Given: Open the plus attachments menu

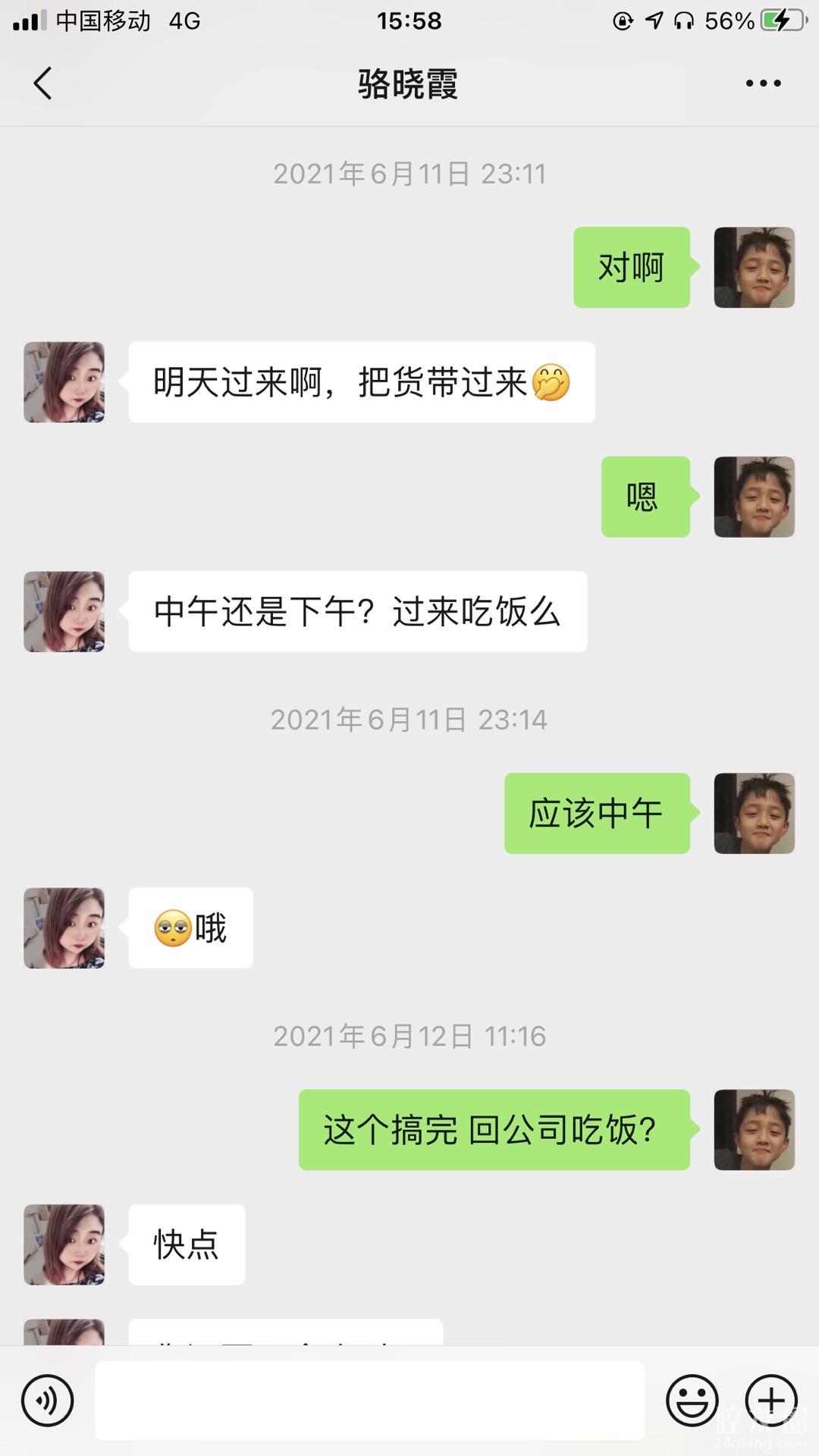Looking at the screenshot, I should coord(771,1400).
